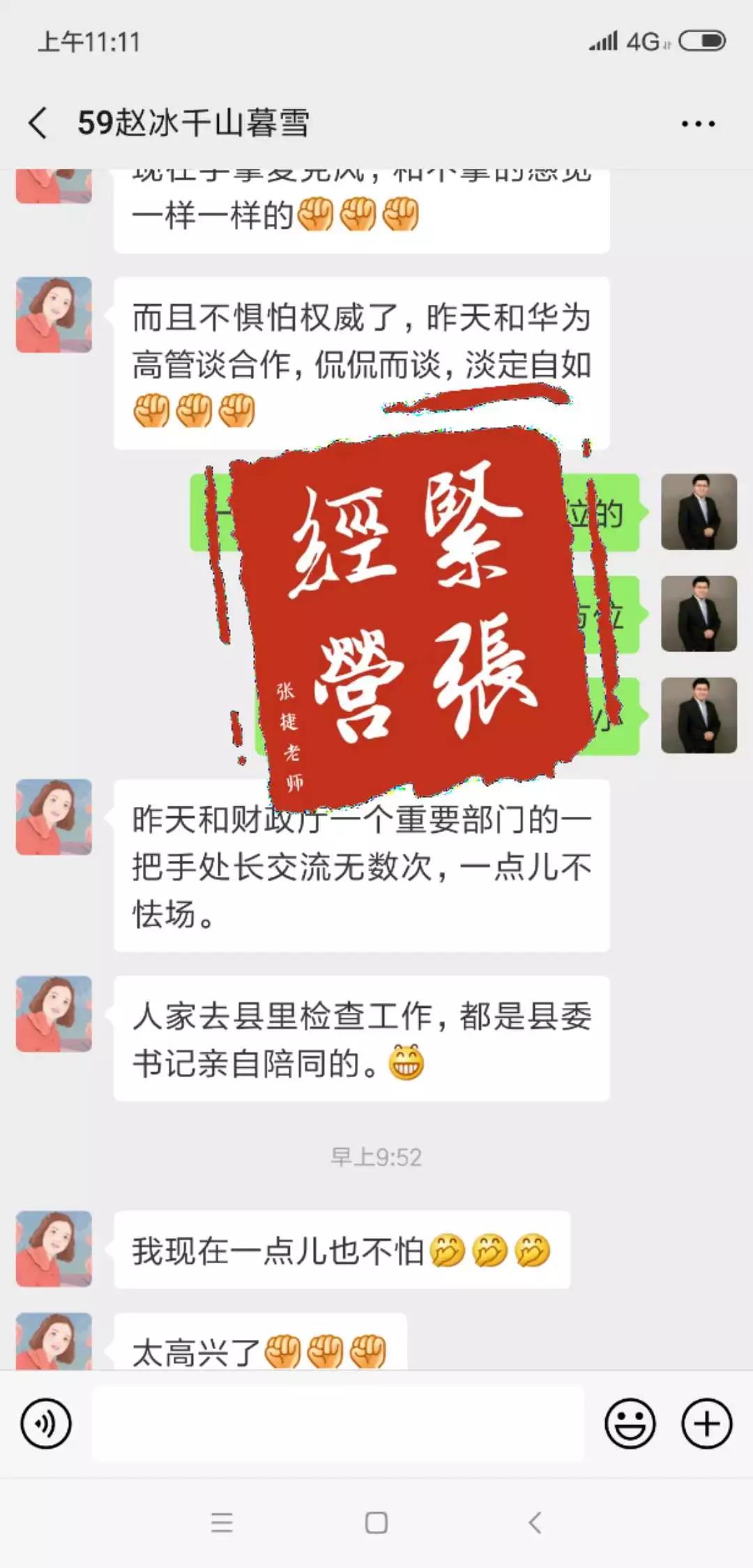
Task: Open the avatar beside 我现在一点儿也不怕
Action: coord(54,1249)
